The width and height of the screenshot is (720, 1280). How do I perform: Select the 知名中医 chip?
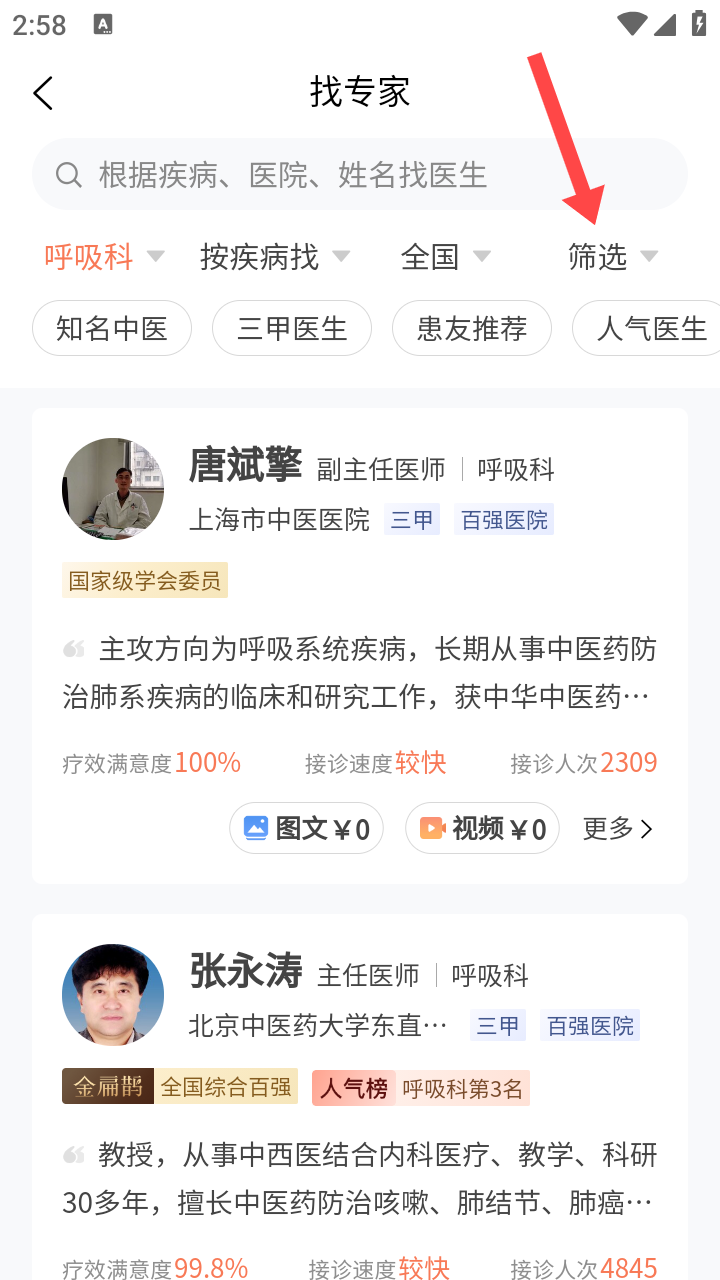pos(112,328)
